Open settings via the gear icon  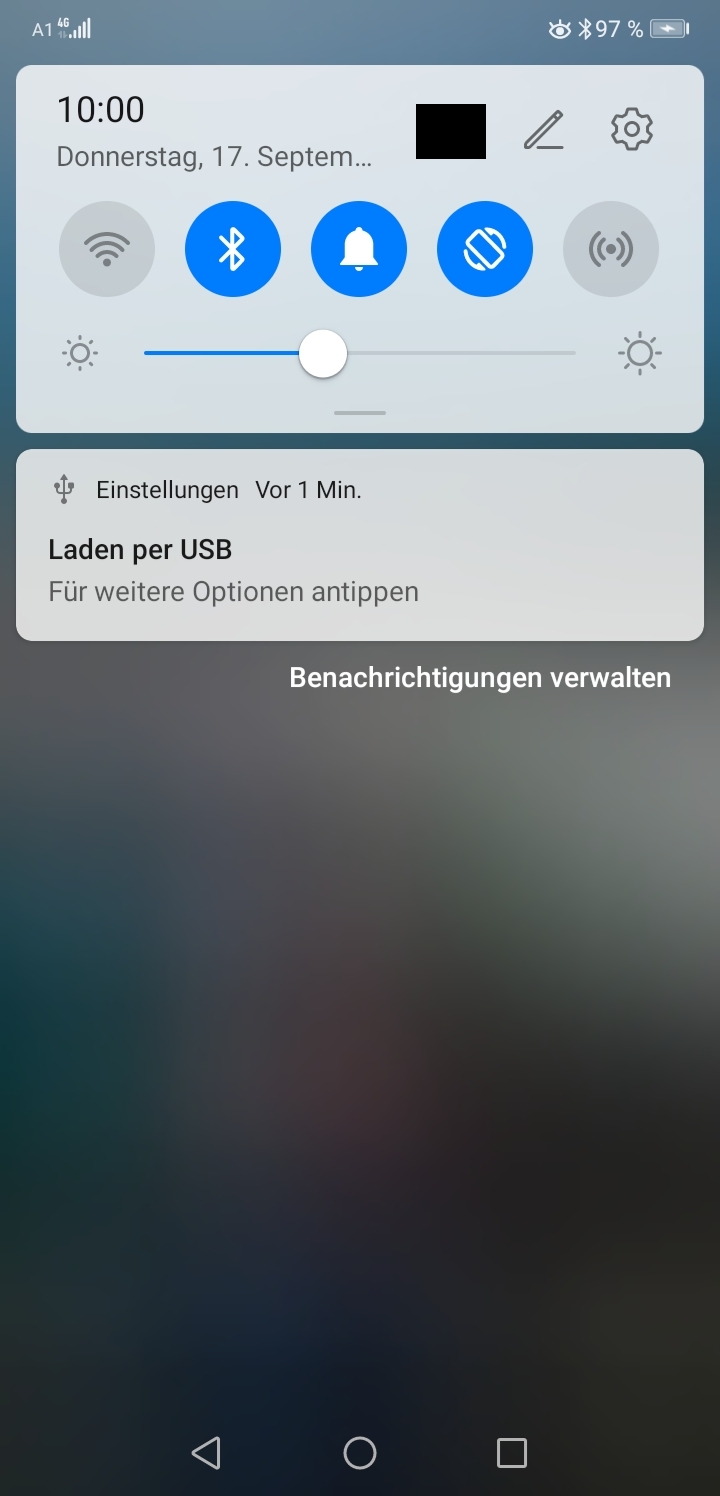(631, 130)
